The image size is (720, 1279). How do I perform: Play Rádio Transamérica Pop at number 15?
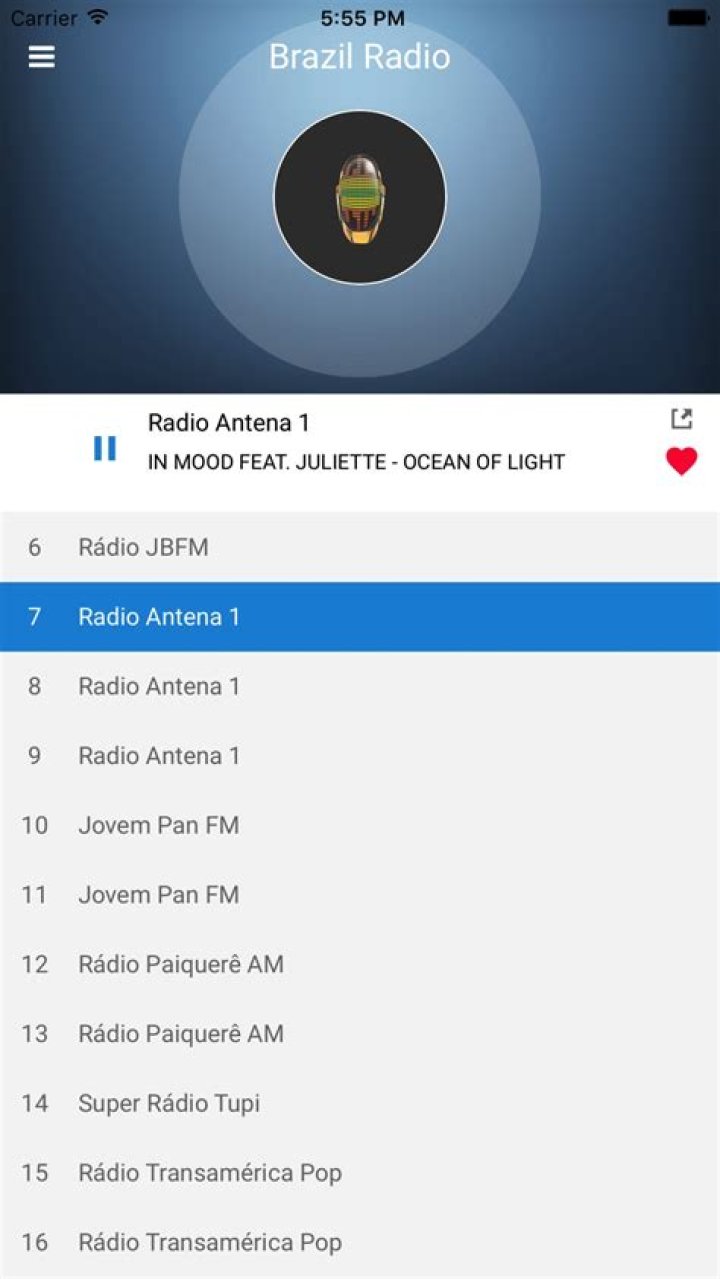(x=210, y=1172)
